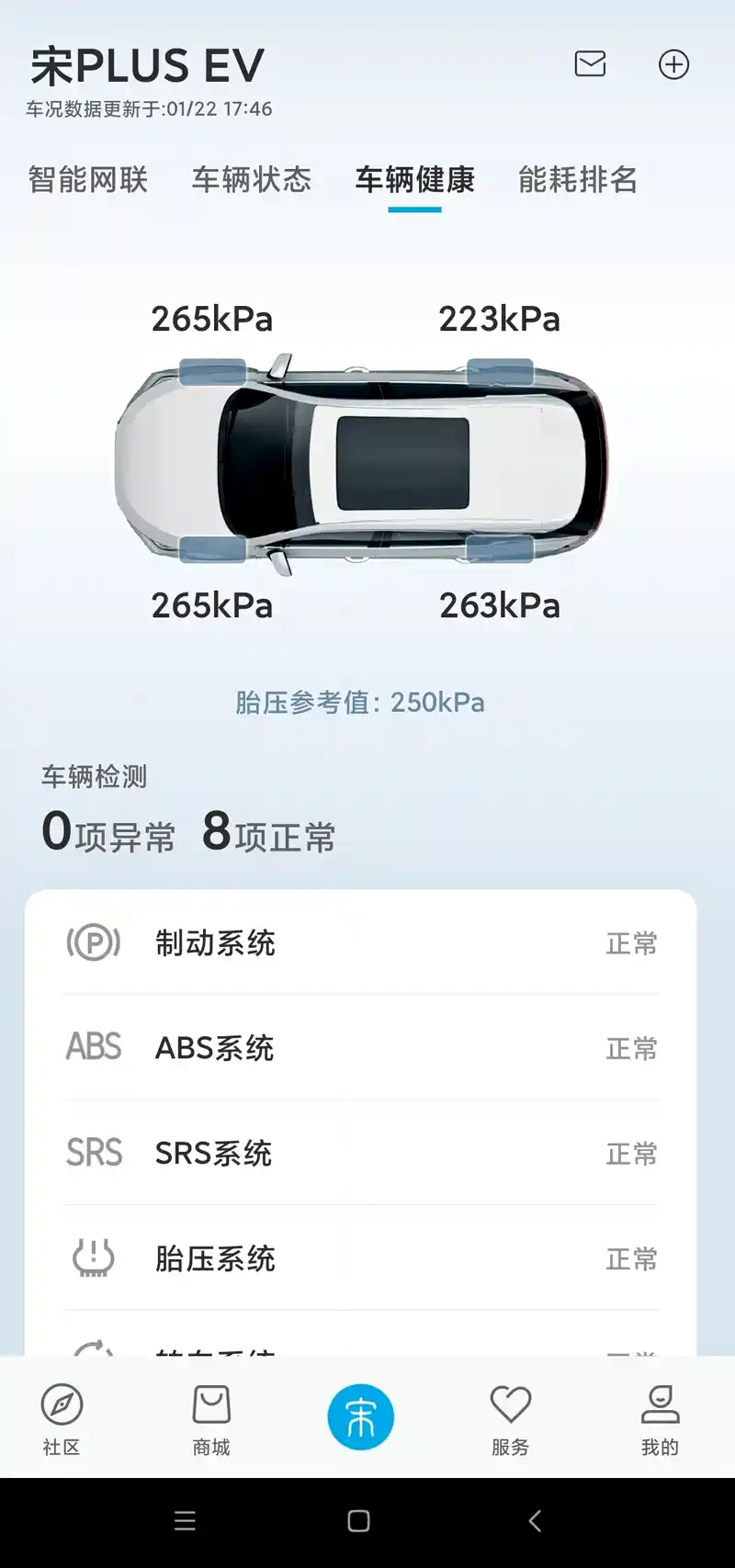735x1568 pixels.
Task: Open the 能耗排名 tab
Action: point(578,179)
